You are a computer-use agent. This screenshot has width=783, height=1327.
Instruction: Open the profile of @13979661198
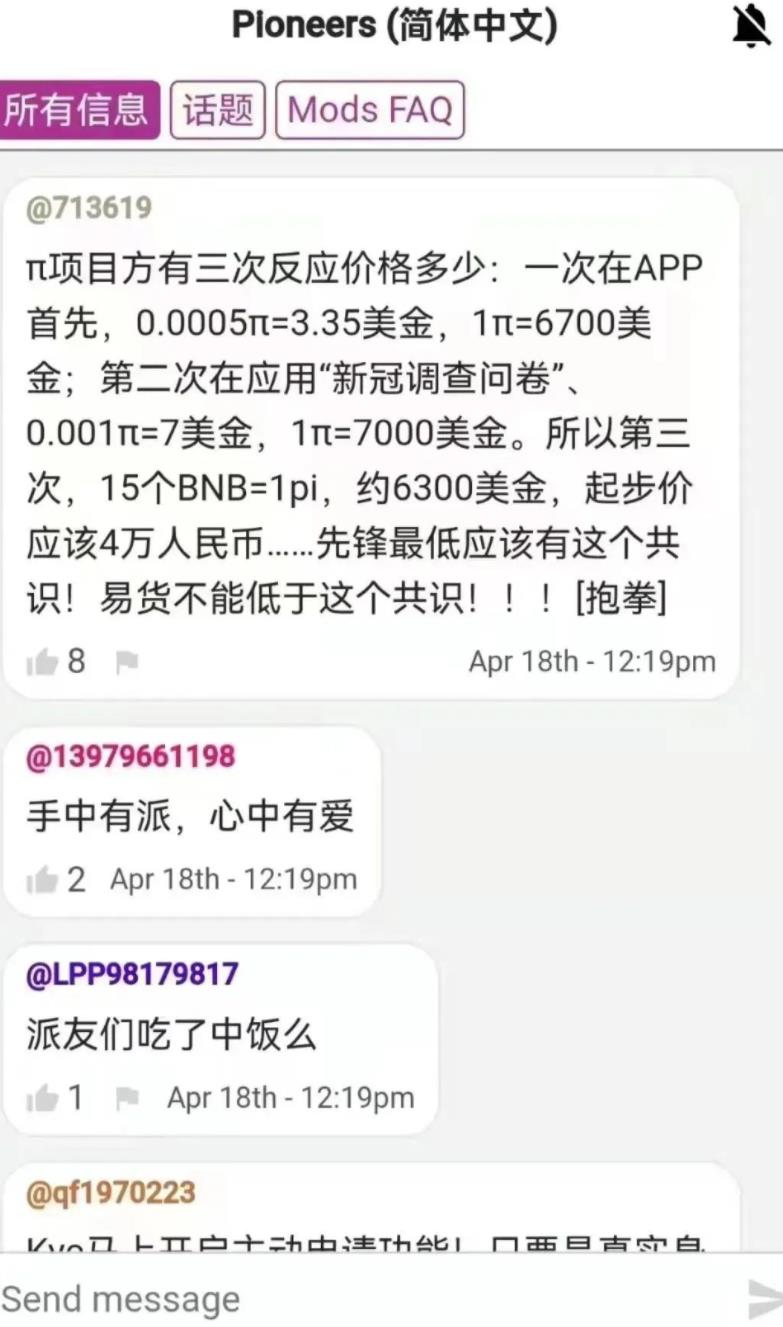pos(131,756)
